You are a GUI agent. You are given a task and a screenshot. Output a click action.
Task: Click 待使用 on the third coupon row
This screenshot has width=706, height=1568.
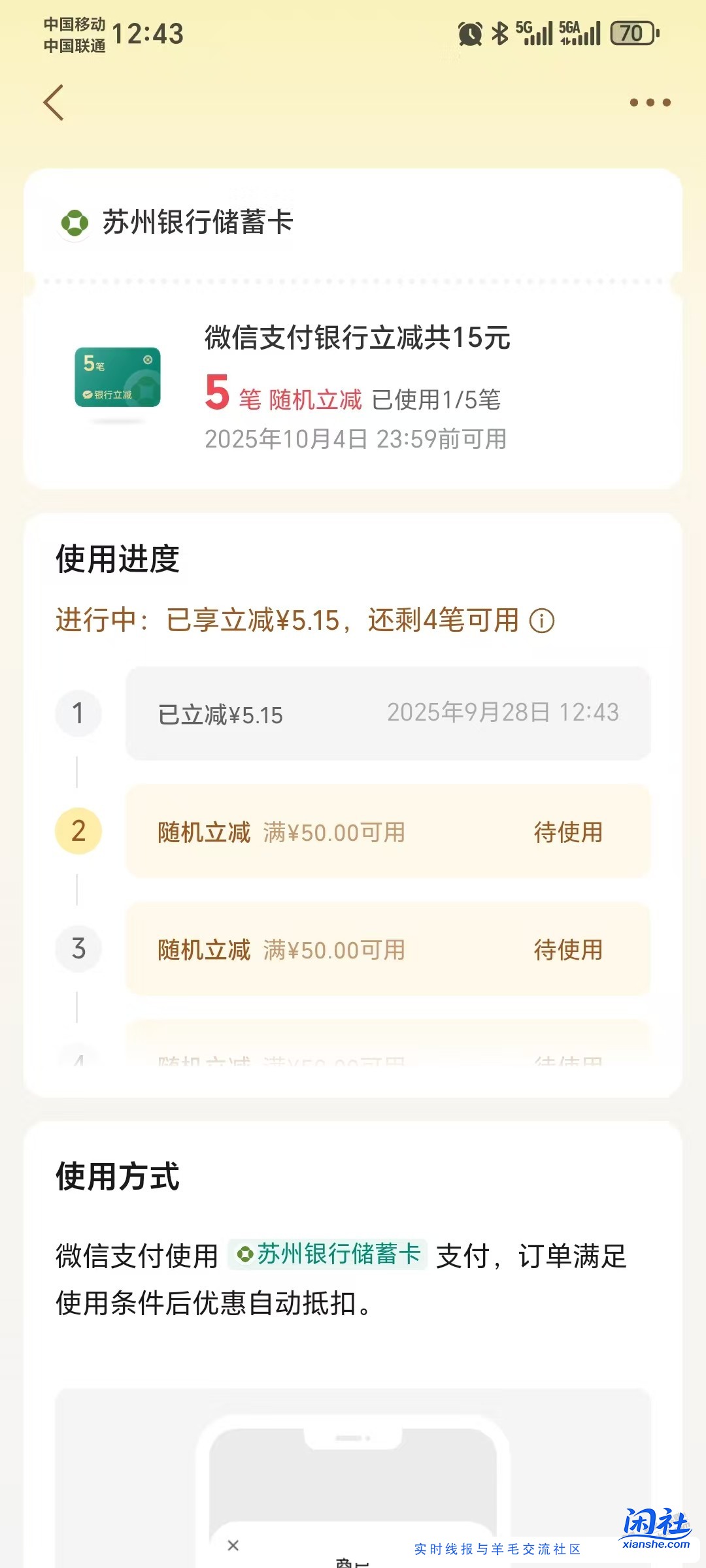[569, 951]
